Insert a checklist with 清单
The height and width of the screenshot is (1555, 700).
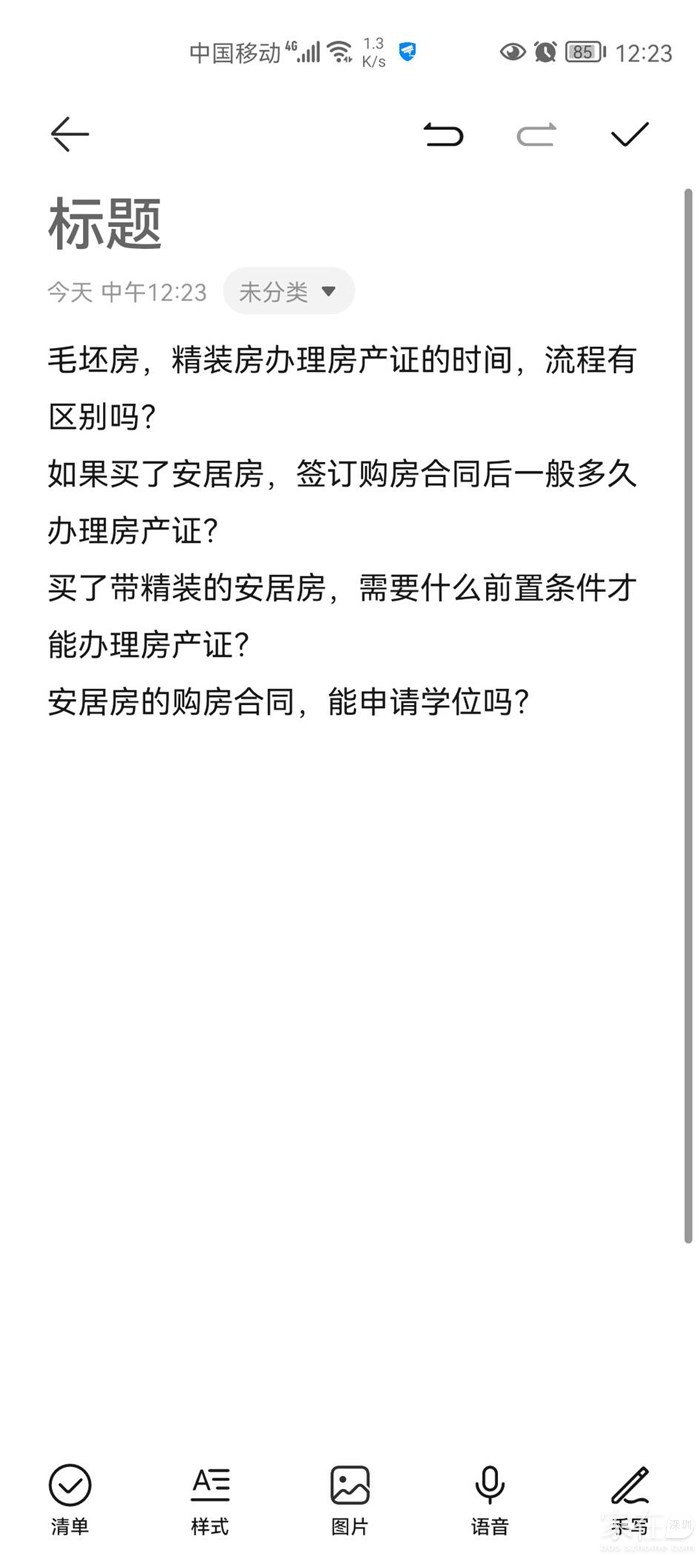coord(70,1498)
